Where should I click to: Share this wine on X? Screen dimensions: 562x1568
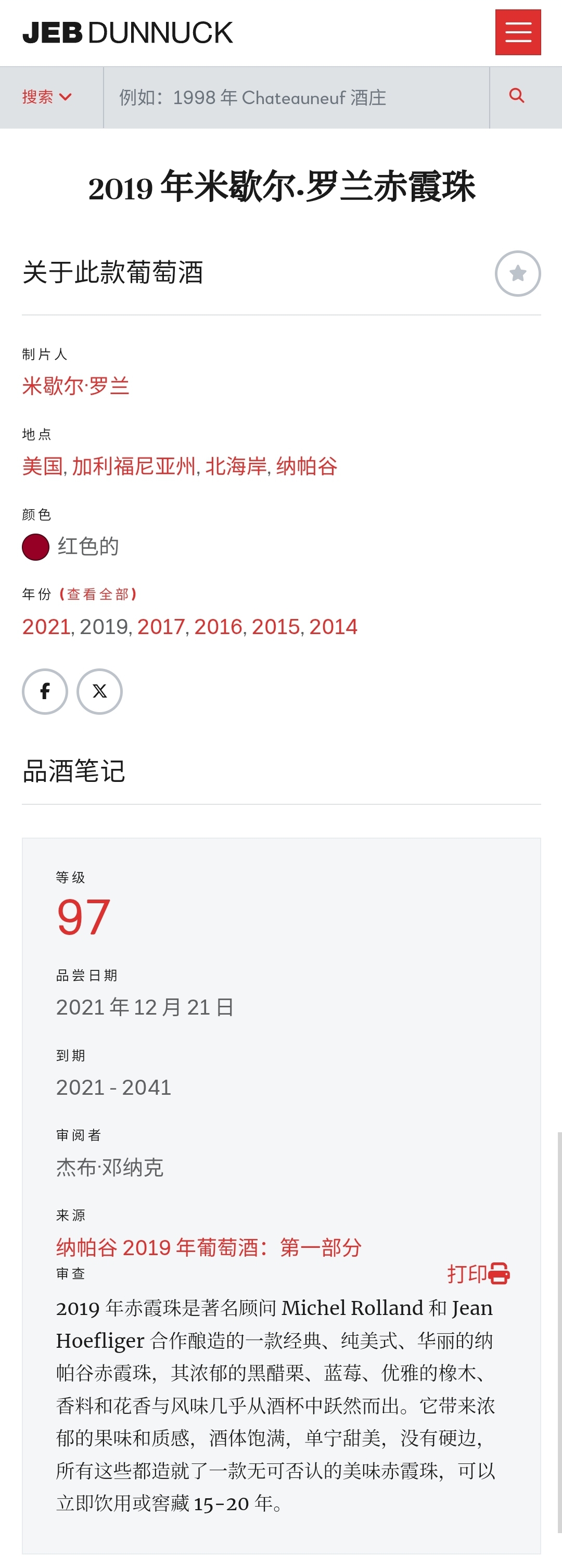point(99,691)
